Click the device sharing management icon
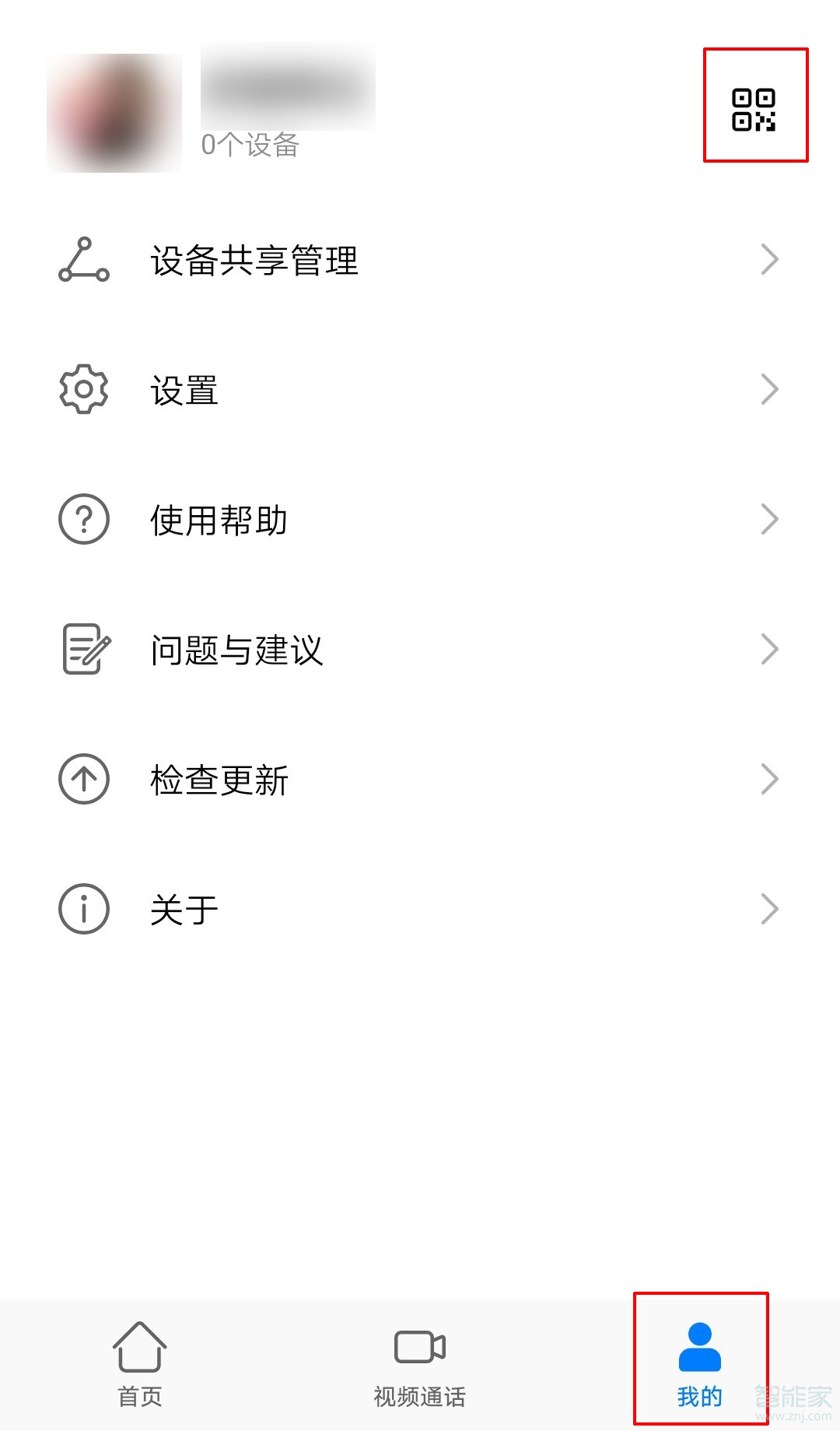The width and height of the screenshot is (840, 1431). (82, 261)
